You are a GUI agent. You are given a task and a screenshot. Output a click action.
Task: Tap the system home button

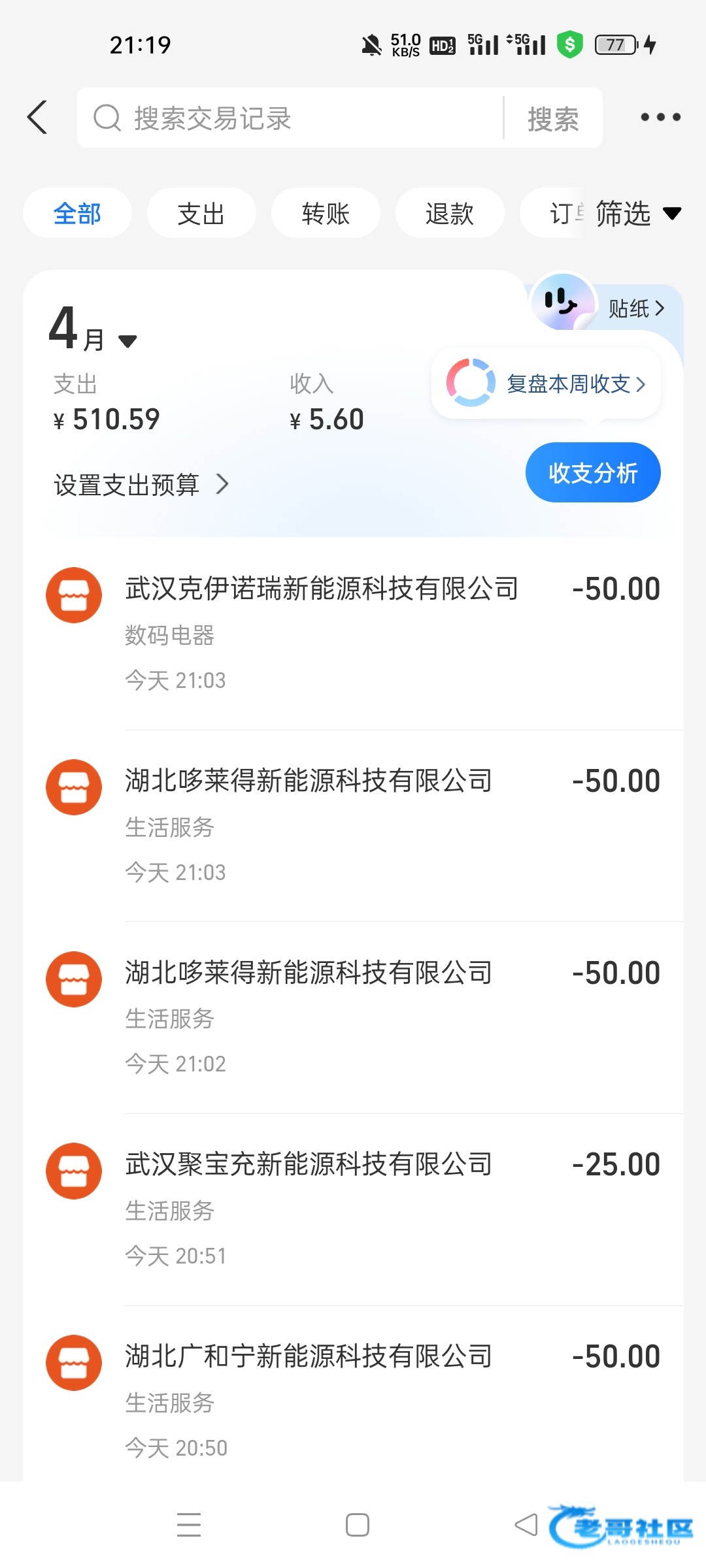[x=358, y=1526]
